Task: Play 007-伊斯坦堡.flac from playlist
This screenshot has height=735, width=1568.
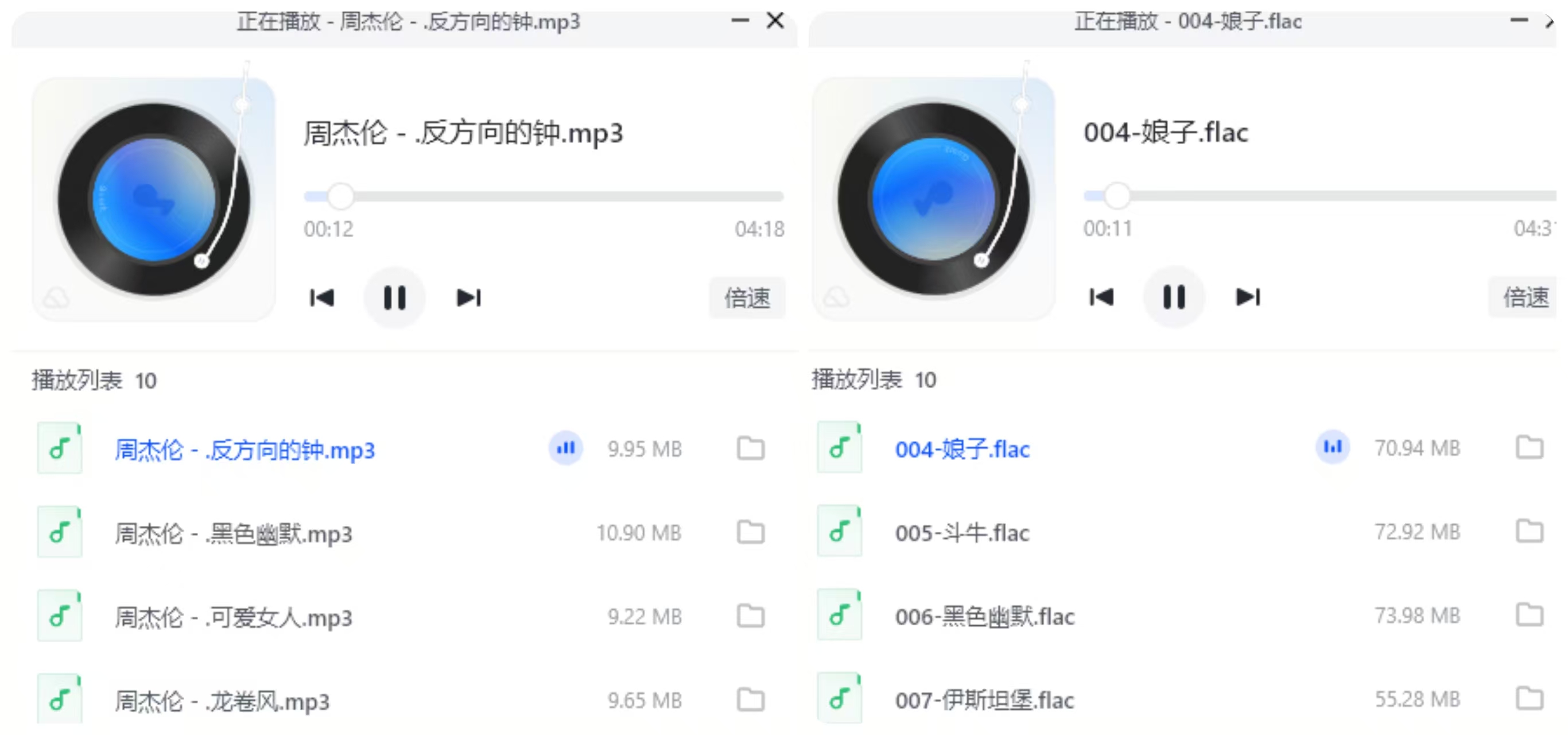Action: point(984,701)
